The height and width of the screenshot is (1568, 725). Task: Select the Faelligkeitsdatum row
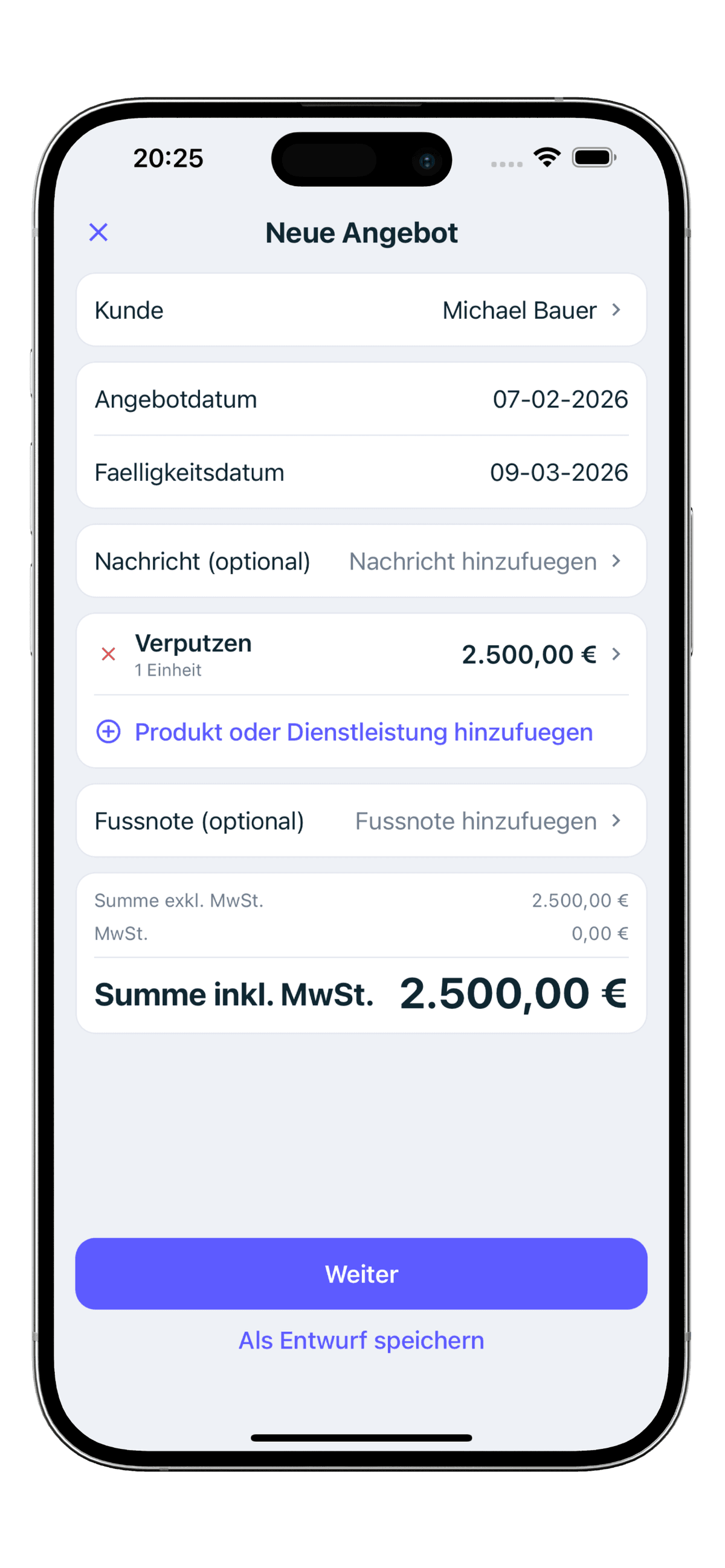[361, 472]
